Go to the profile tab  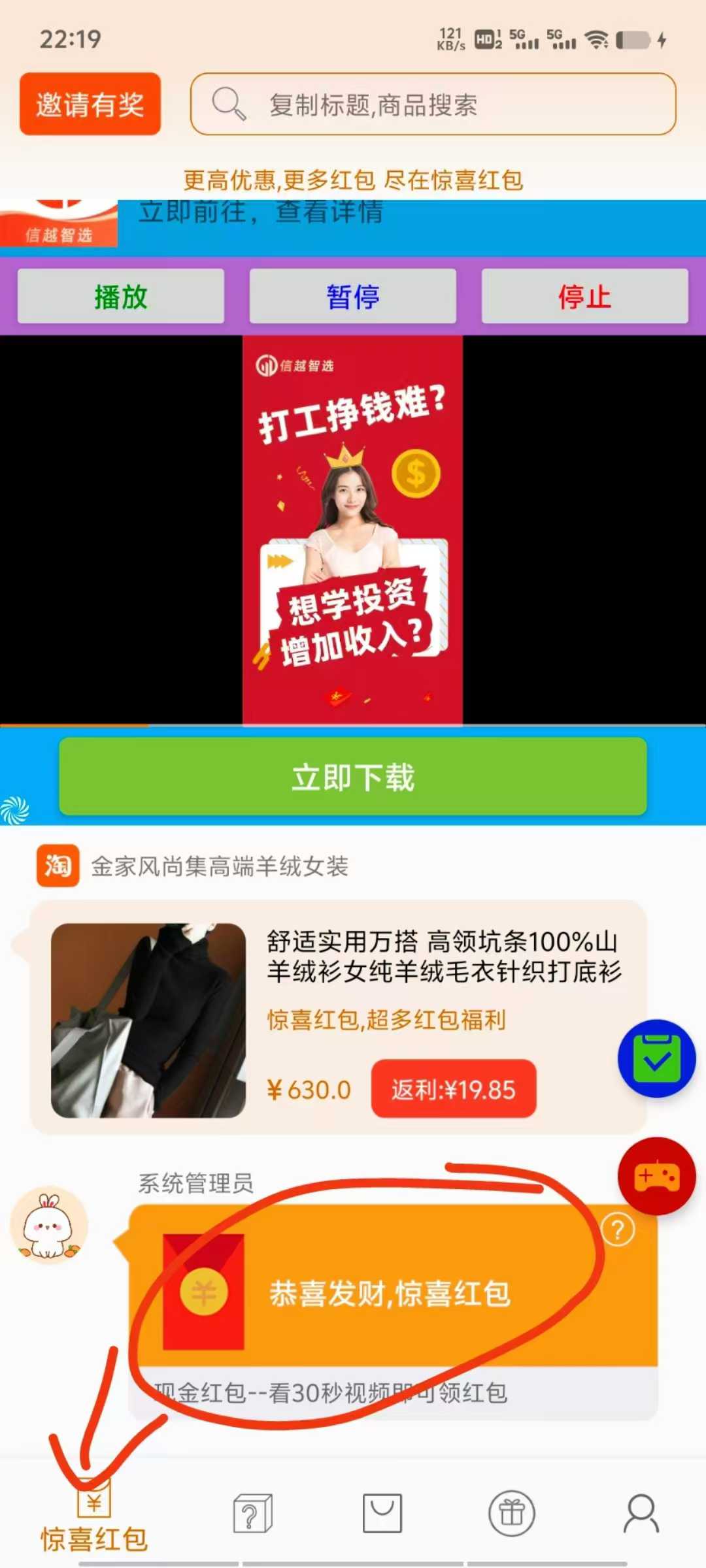(641, 1512)
